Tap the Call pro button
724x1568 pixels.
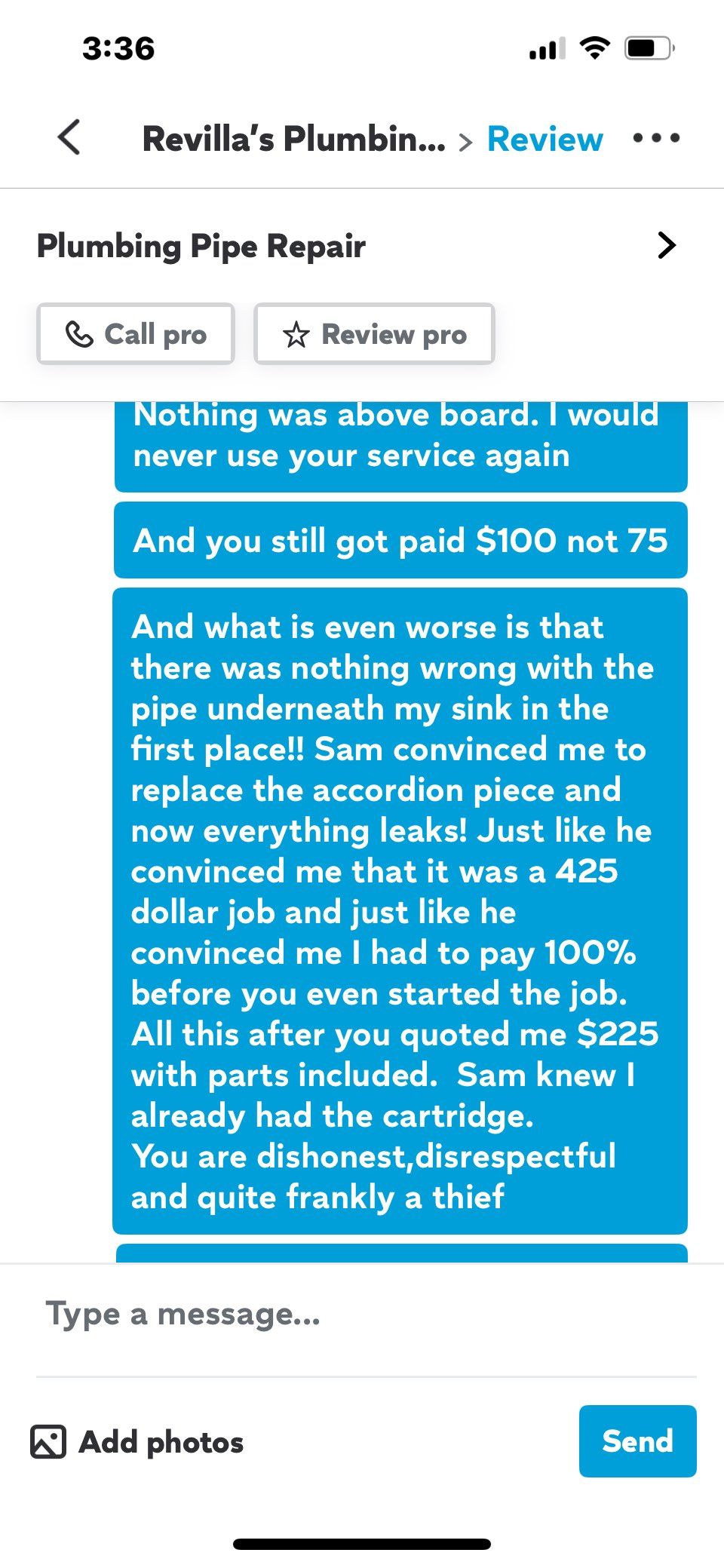[x=136, y=334]
